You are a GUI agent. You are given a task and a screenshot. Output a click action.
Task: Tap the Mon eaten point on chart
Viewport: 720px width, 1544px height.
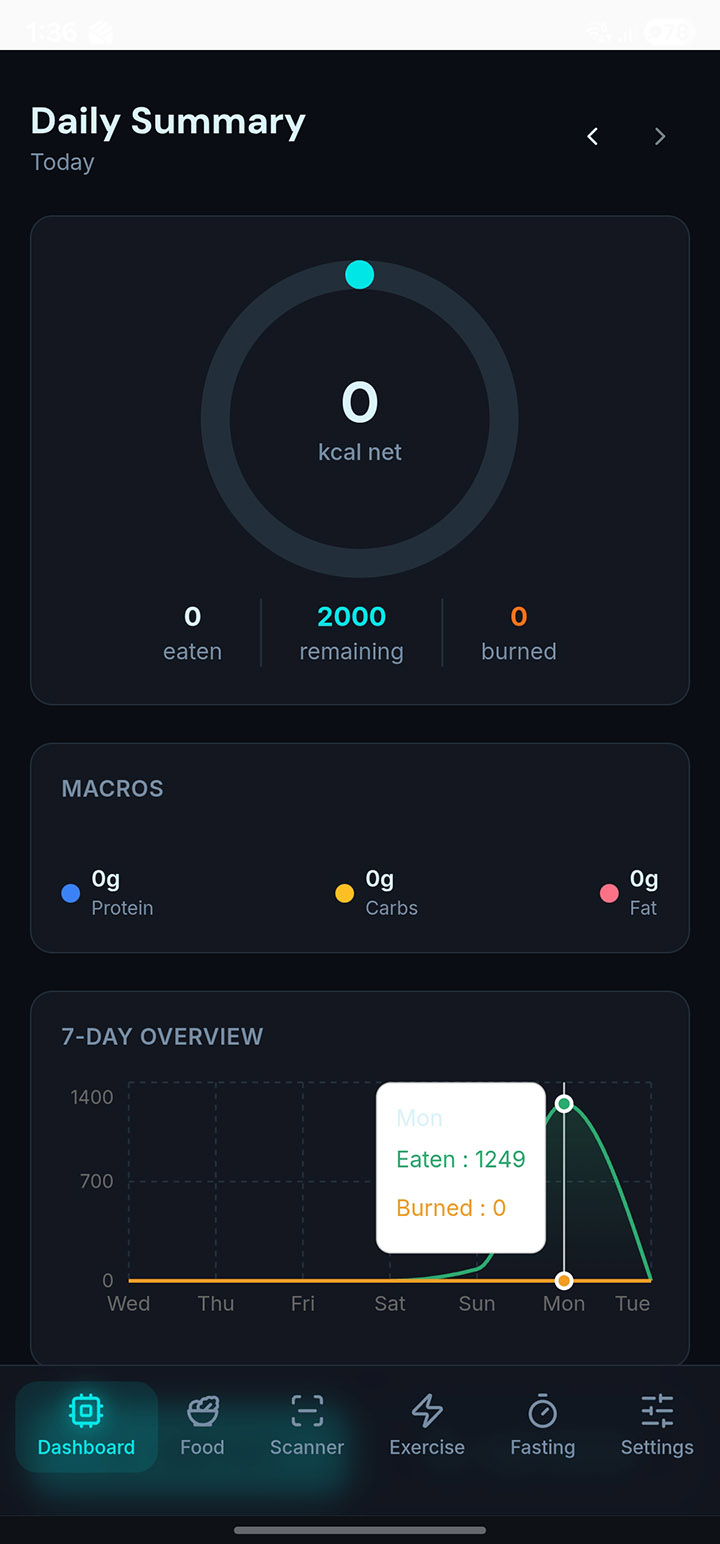564,1104
